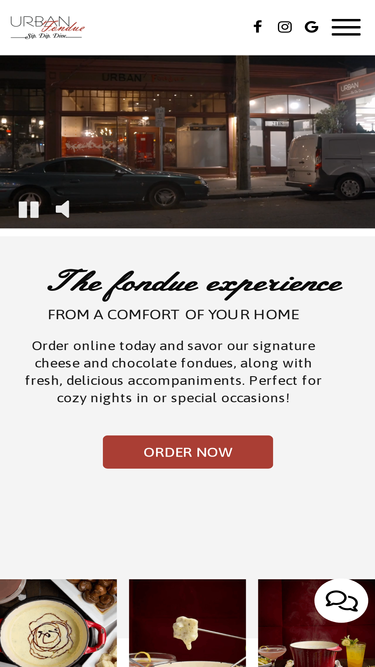Open the chat bubble widget
The height and width of the screenshot is (667, 375).
click(x=341, y=601)
